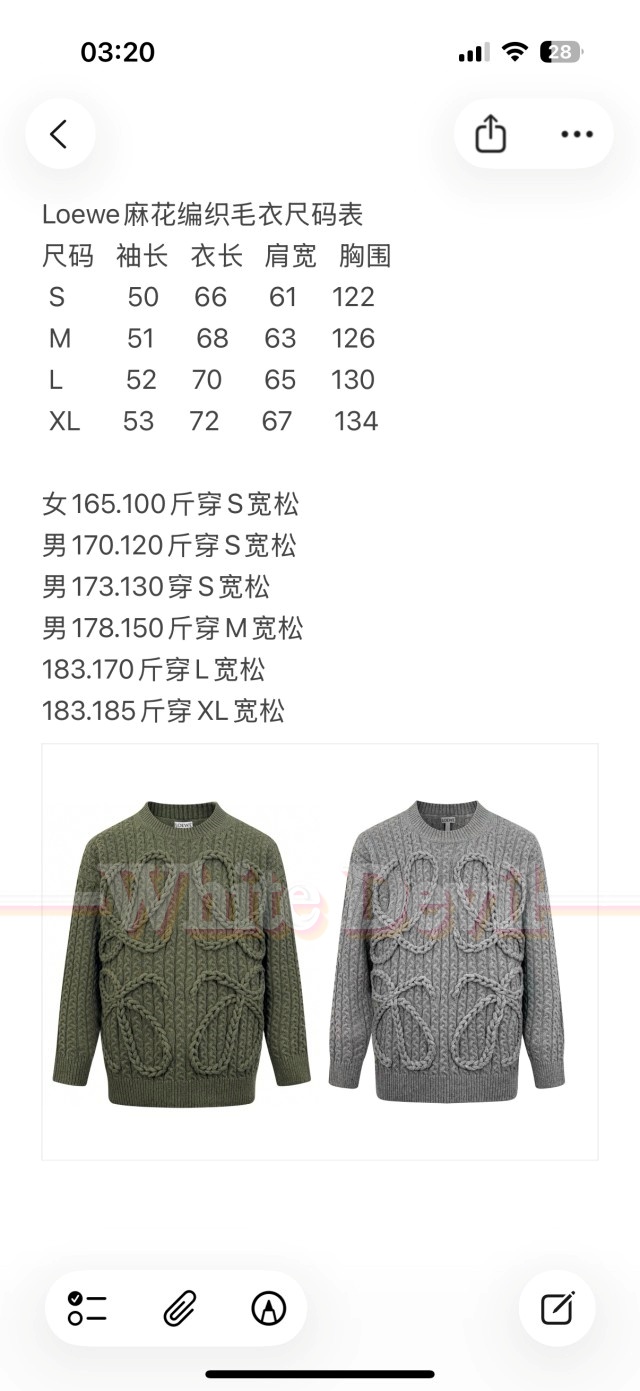
Task: Open the markup pen tool
Action: tap(268, 1307)
